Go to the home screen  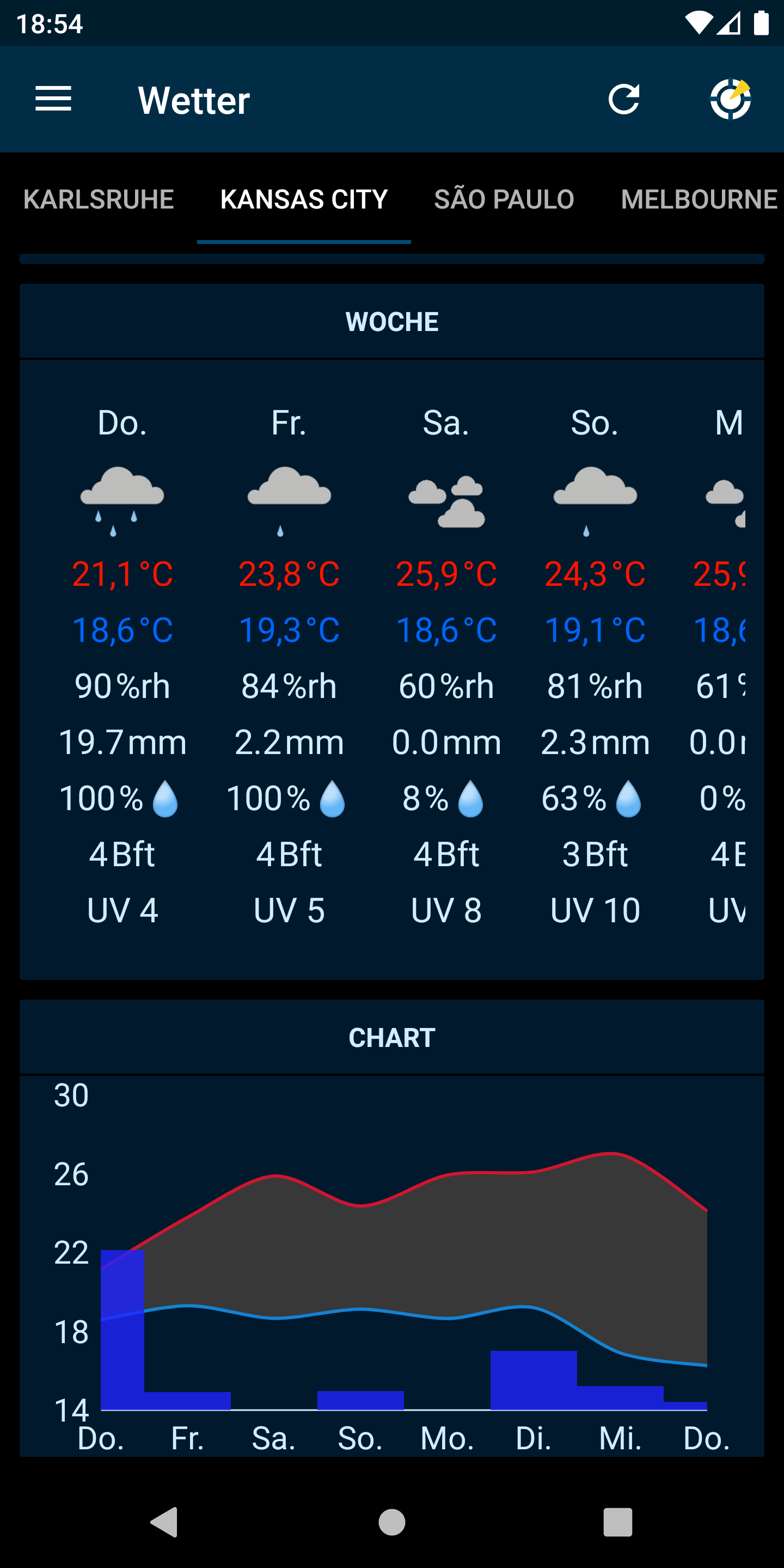tap(392, 1522)
